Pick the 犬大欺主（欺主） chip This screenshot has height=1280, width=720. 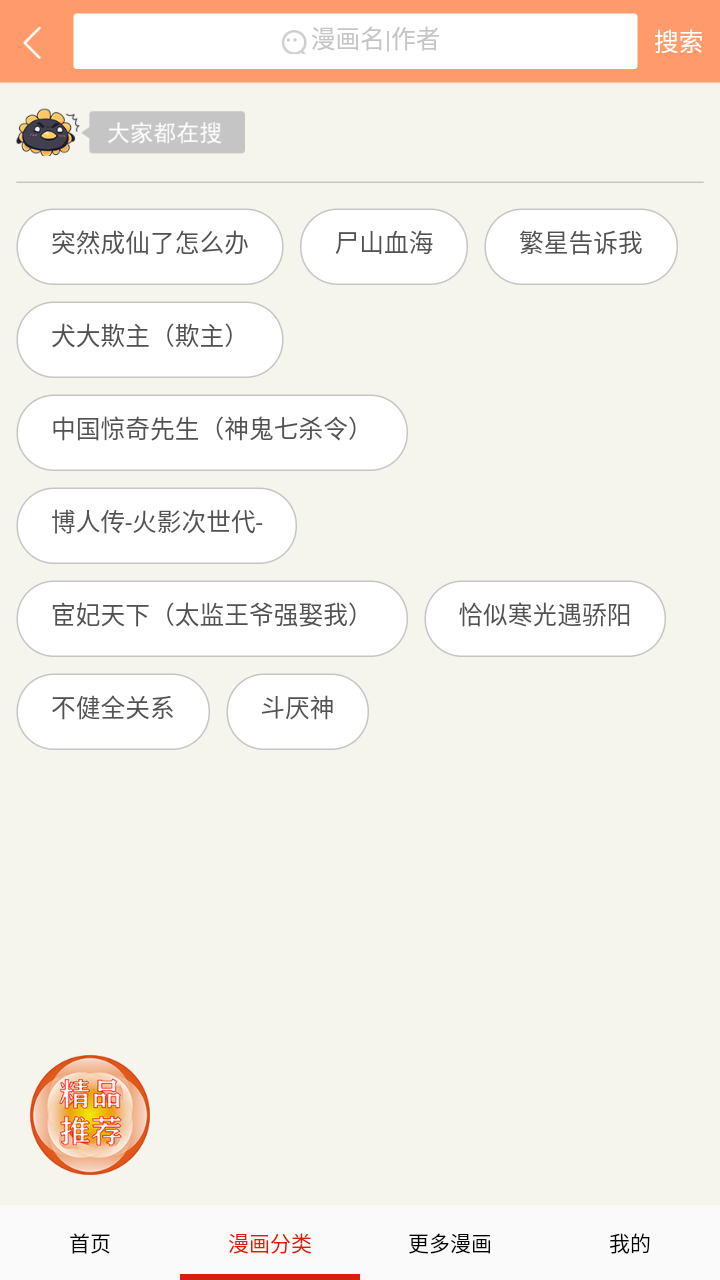150,339
